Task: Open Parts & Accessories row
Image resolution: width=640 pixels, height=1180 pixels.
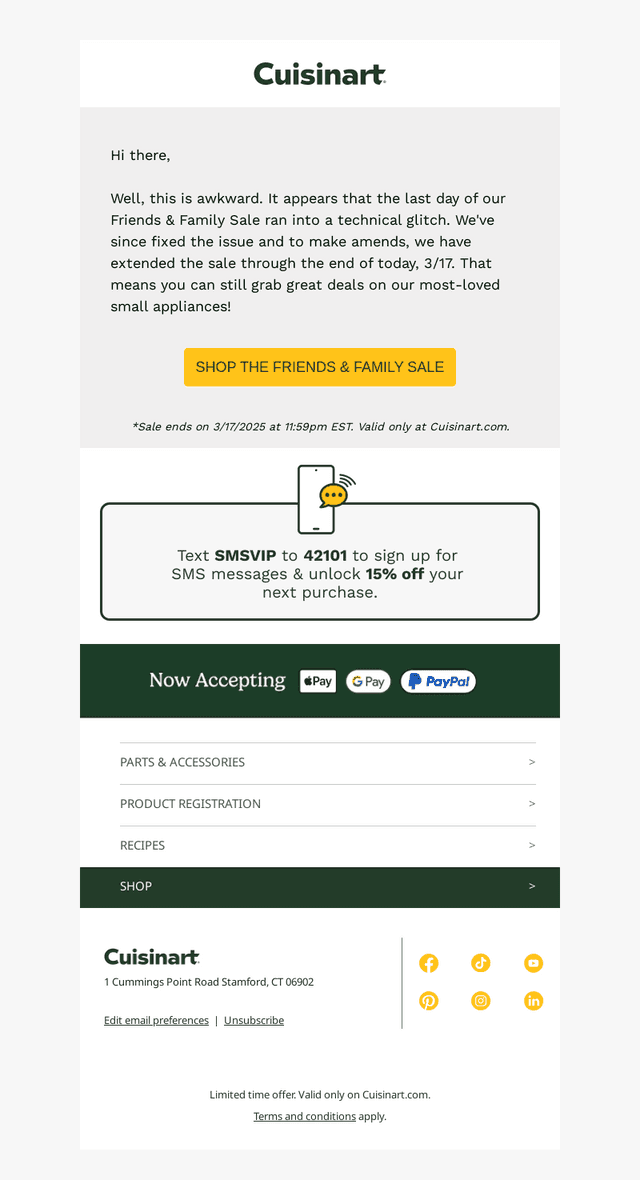Action: click(x=328, y=762)
